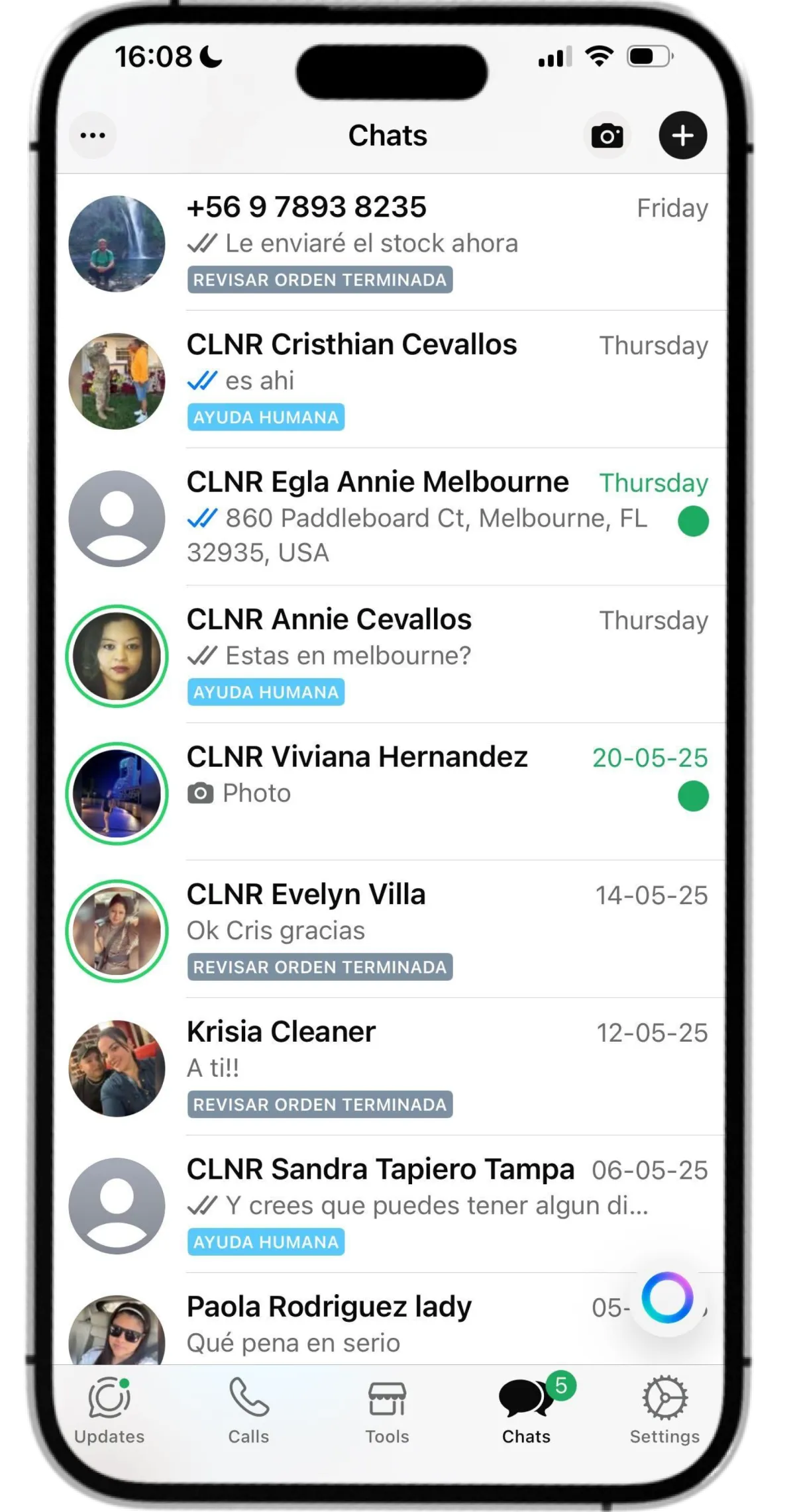Image resolution: width=795 pixels, height=1512 pixels.
Task: Open the chat with +56 9 7893 8235
Action: pos(391,242)
